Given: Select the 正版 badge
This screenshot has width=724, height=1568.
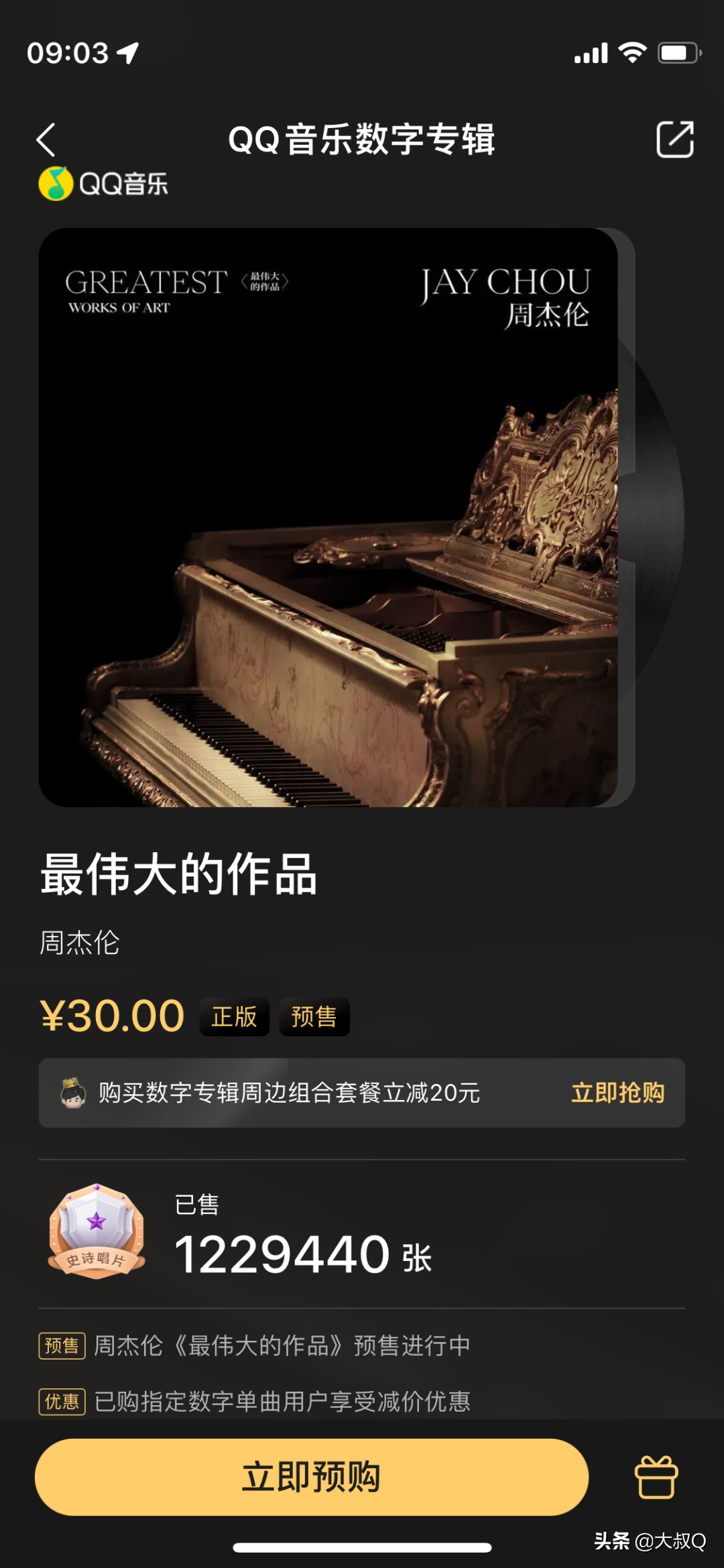Looking at the screenshot, I should pos(234,1016).
